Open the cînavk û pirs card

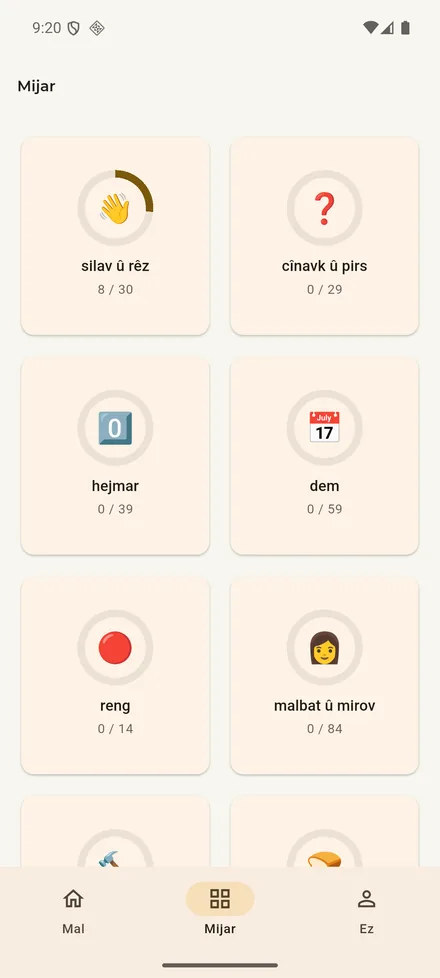(325, 236)
